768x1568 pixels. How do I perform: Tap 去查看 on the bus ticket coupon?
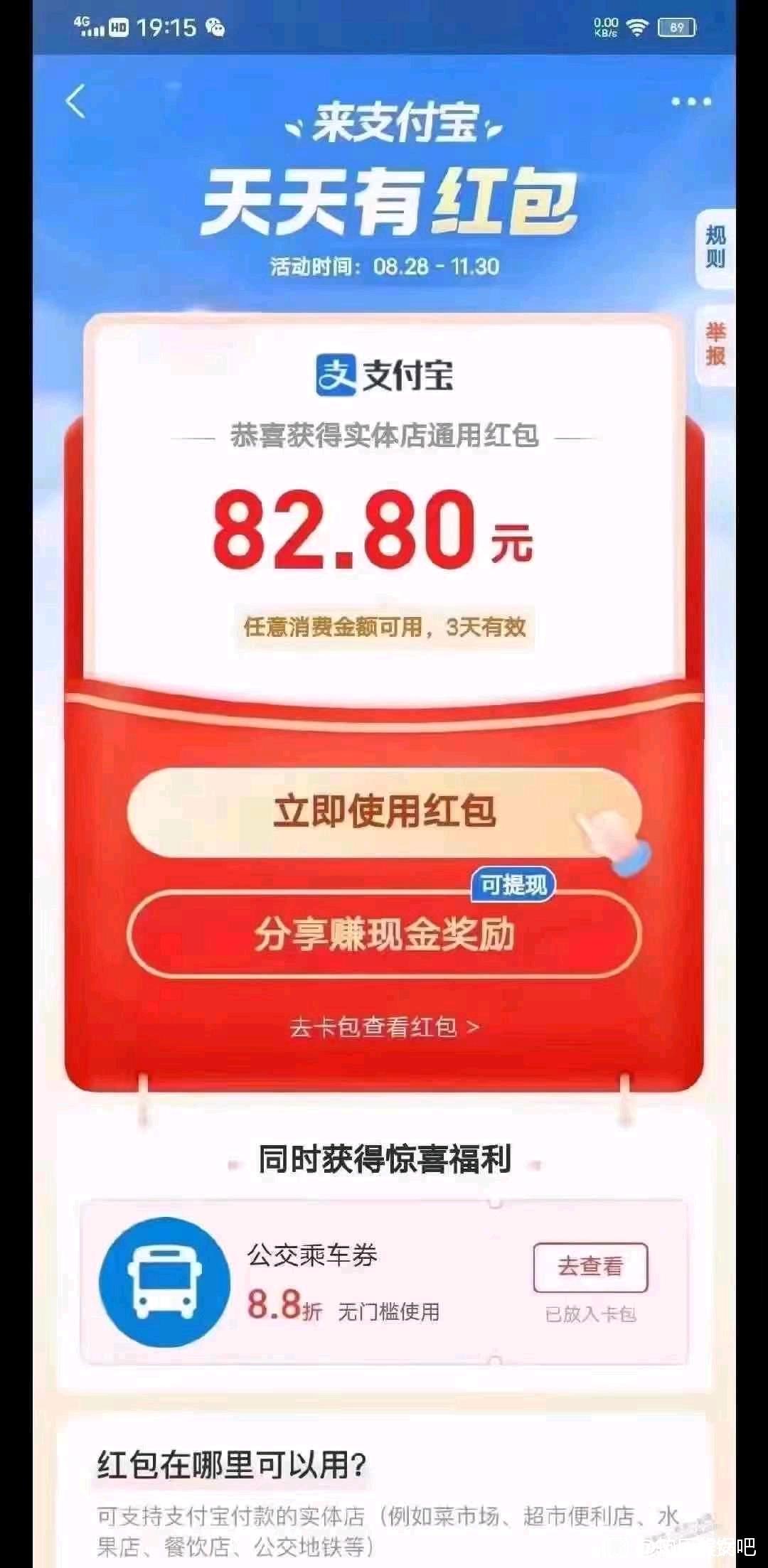(590, 1267)
